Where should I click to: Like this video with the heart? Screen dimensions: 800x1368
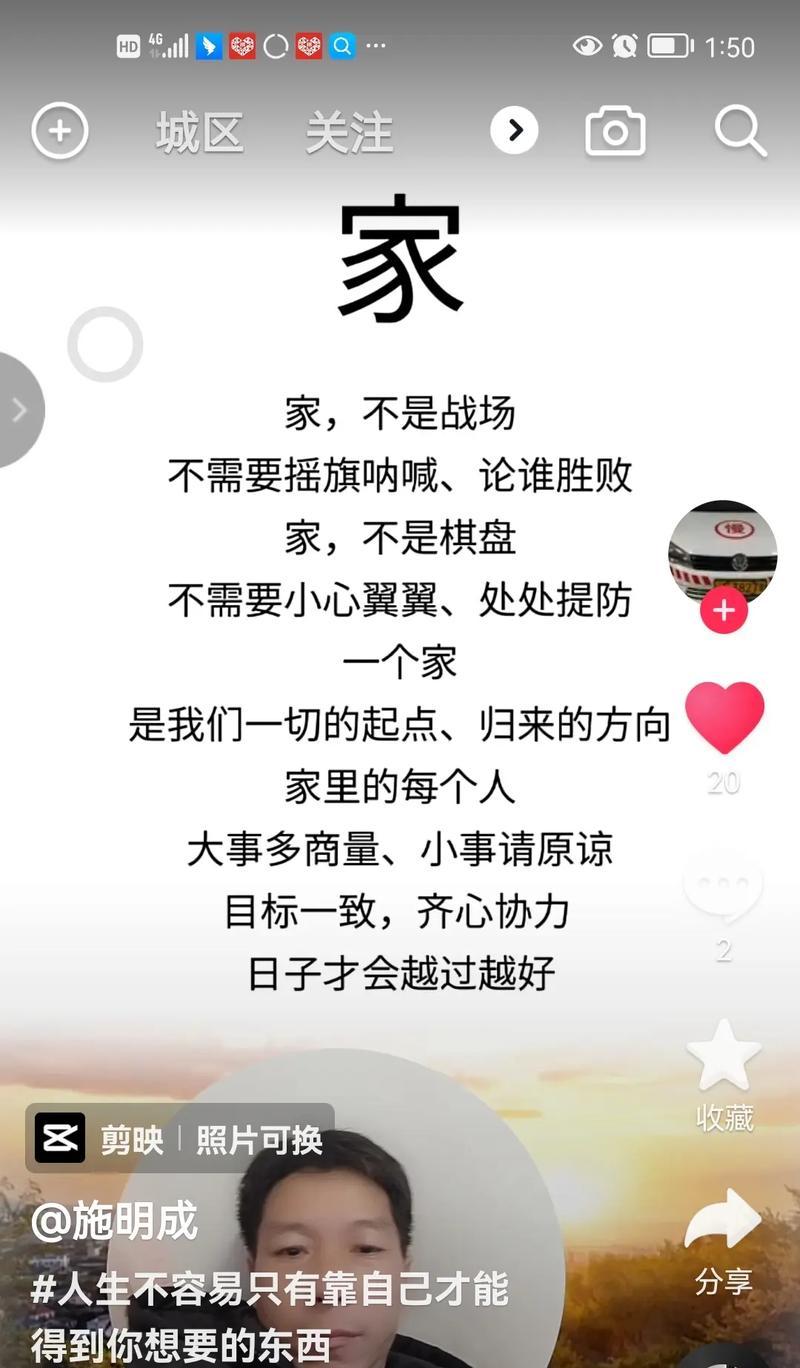point(724,718)
